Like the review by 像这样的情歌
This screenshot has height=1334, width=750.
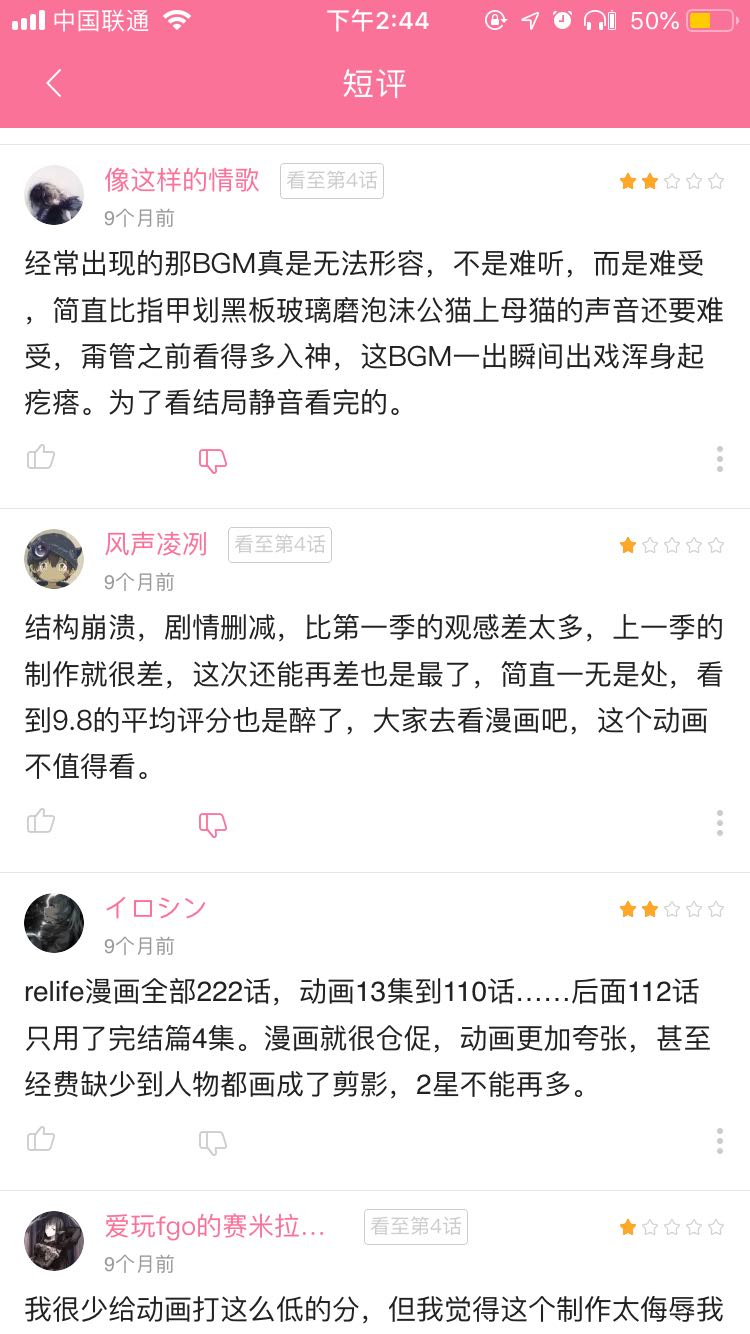[x=41, y=458]
